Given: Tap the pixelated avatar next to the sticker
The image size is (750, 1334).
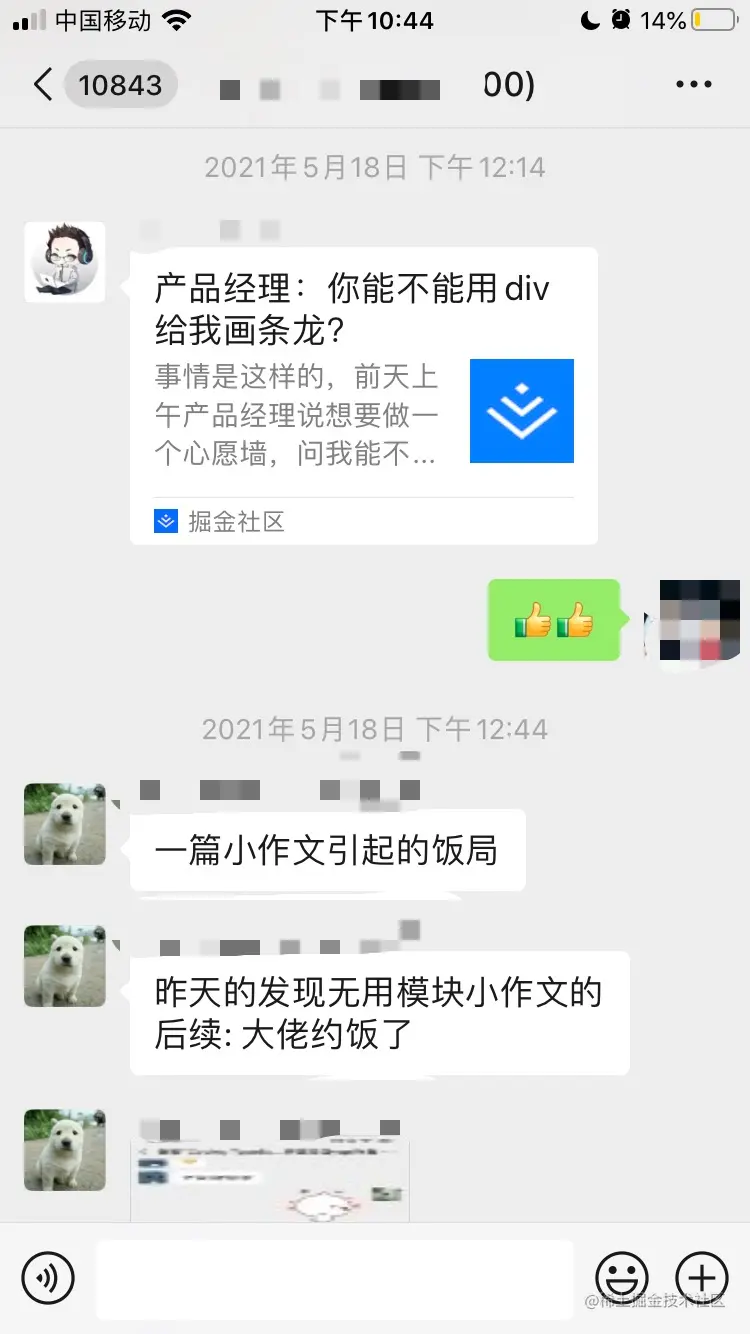Looking at the screenshot, I should pyautogui.click(x=697, y=620).
